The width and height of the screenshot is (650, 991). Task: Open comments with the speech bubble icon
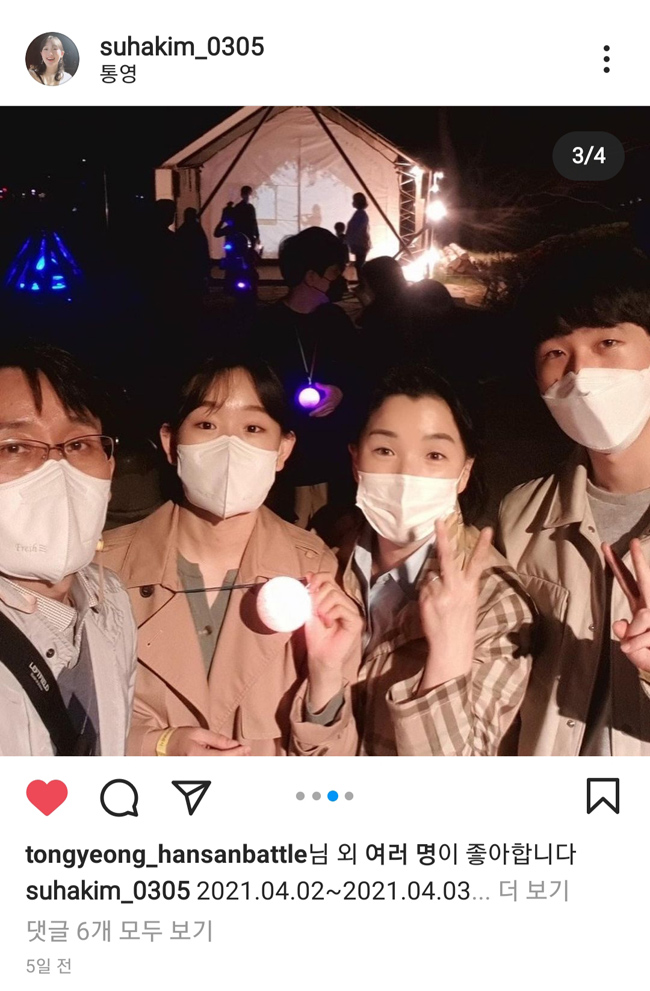pyautogui.click(x=119, y=797)
